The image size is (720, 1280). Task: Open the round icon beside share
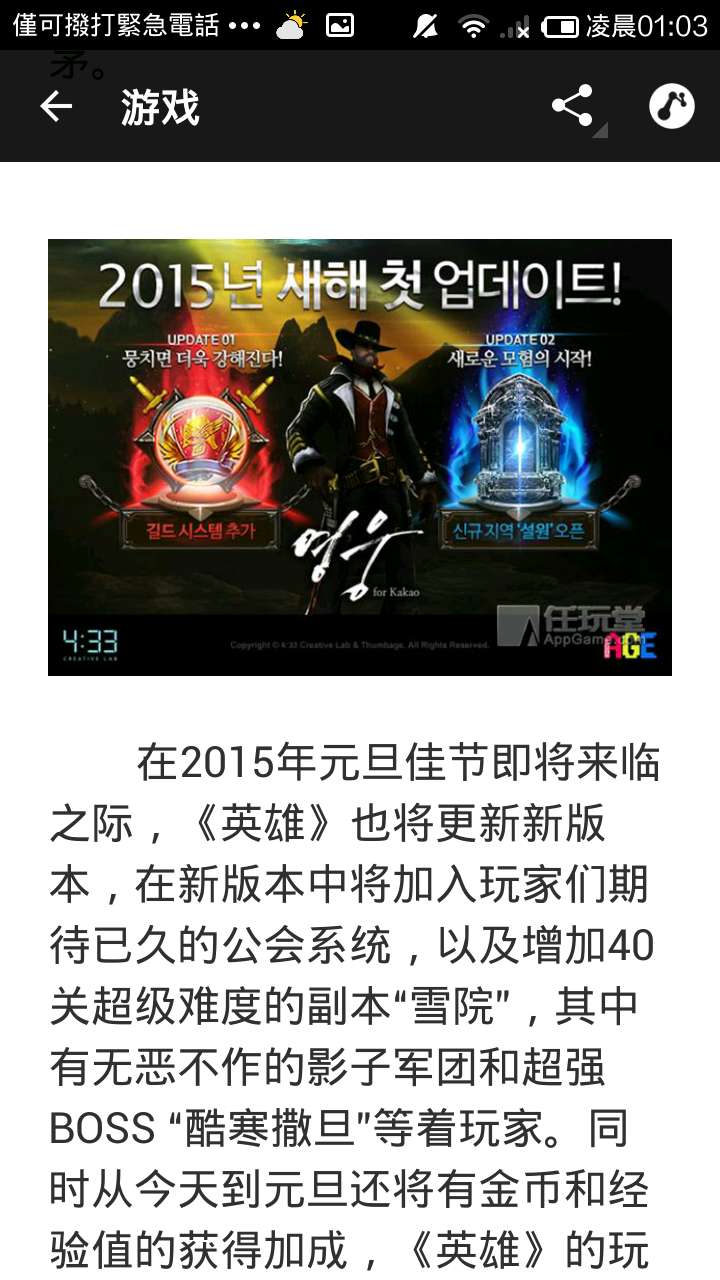coord(672,106)
